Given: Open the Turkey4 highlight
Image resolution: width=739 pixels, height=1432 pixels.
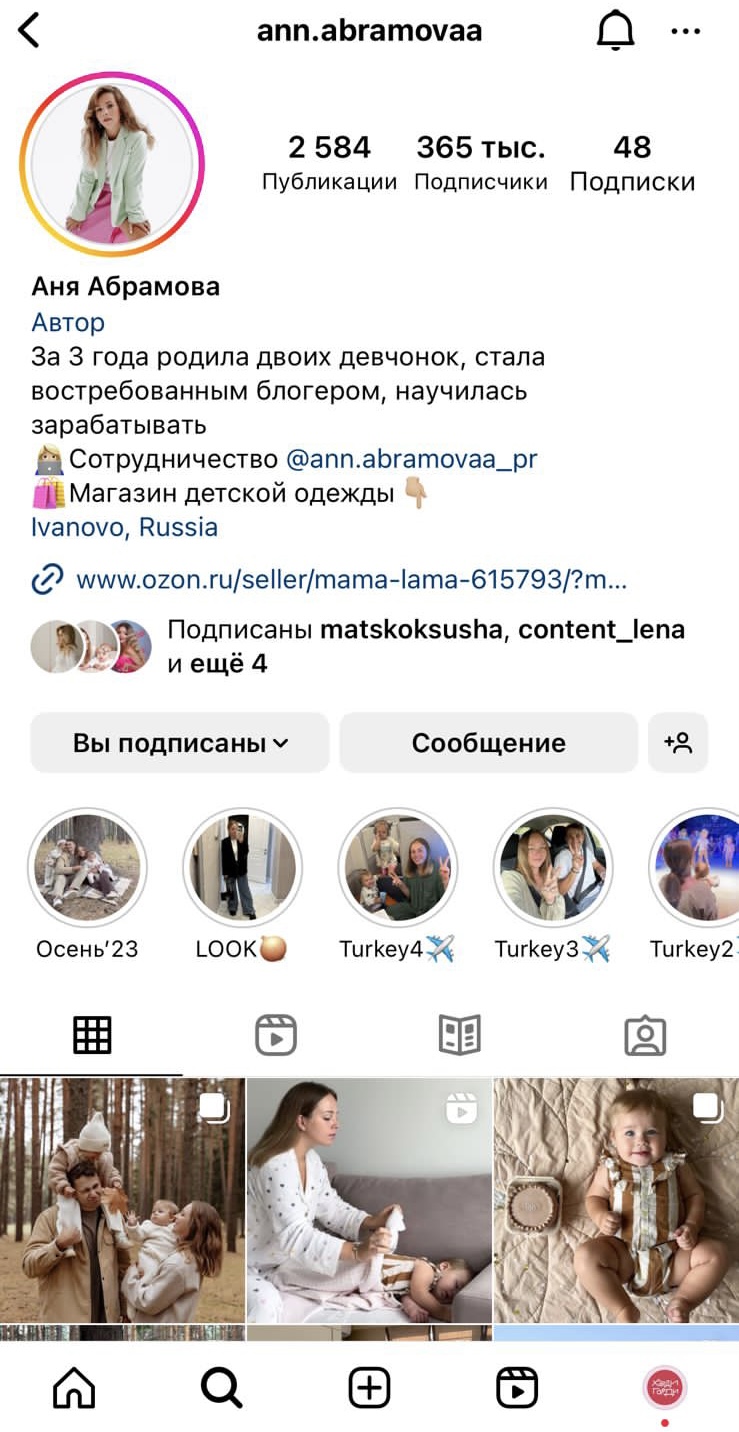Looking at the screenshot, I should 398,868.
